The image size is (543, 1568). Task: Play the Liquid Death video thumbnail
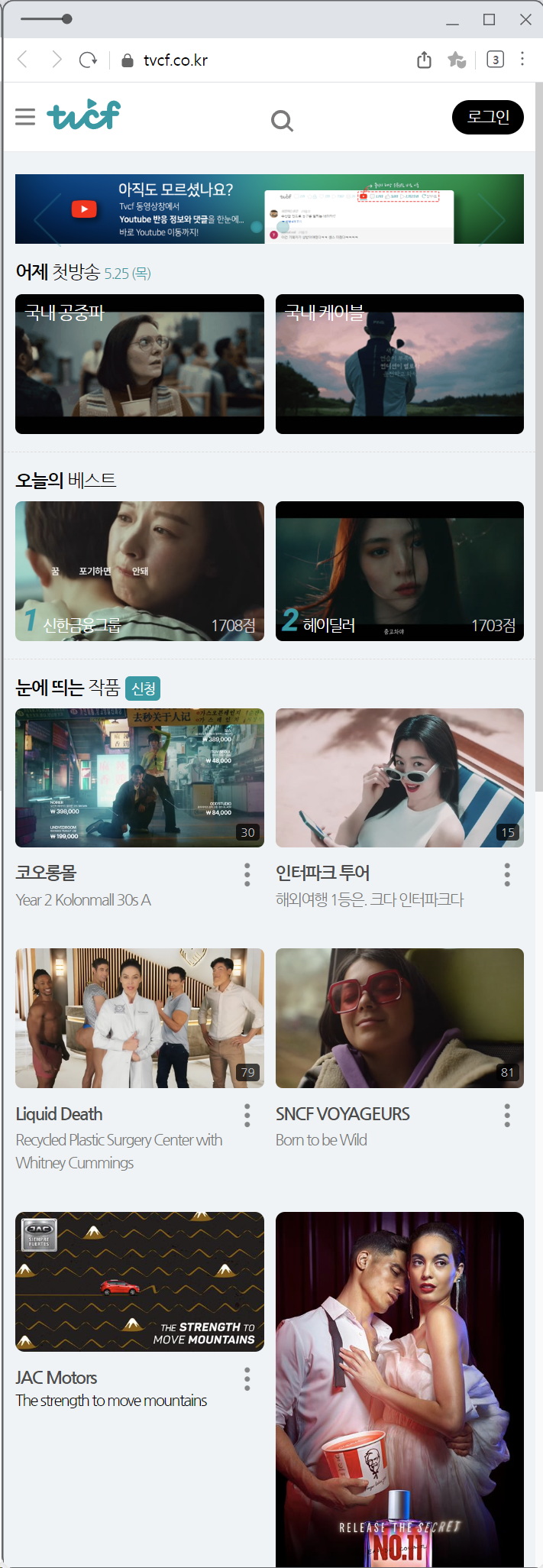[140, 1018]
